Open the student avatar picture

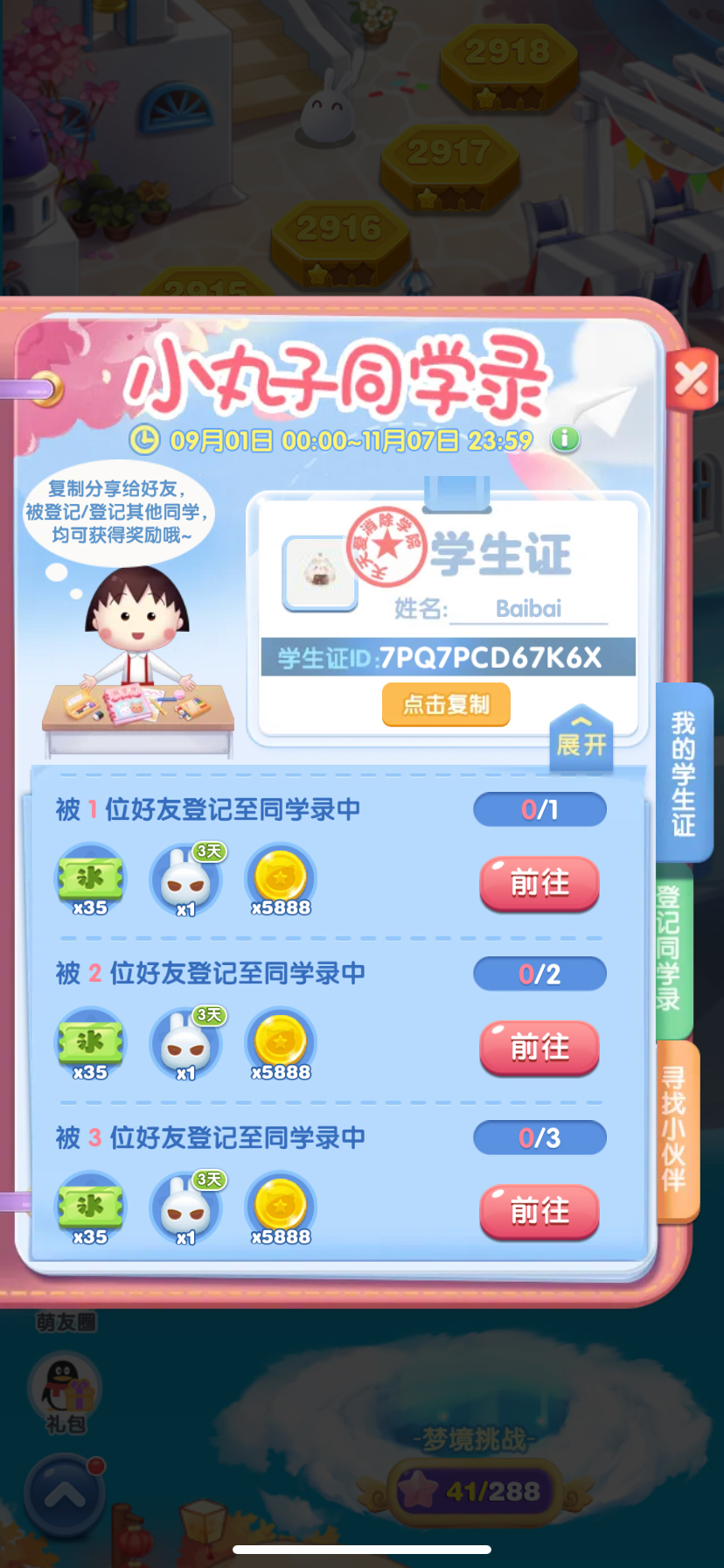[x=320, y=573]
